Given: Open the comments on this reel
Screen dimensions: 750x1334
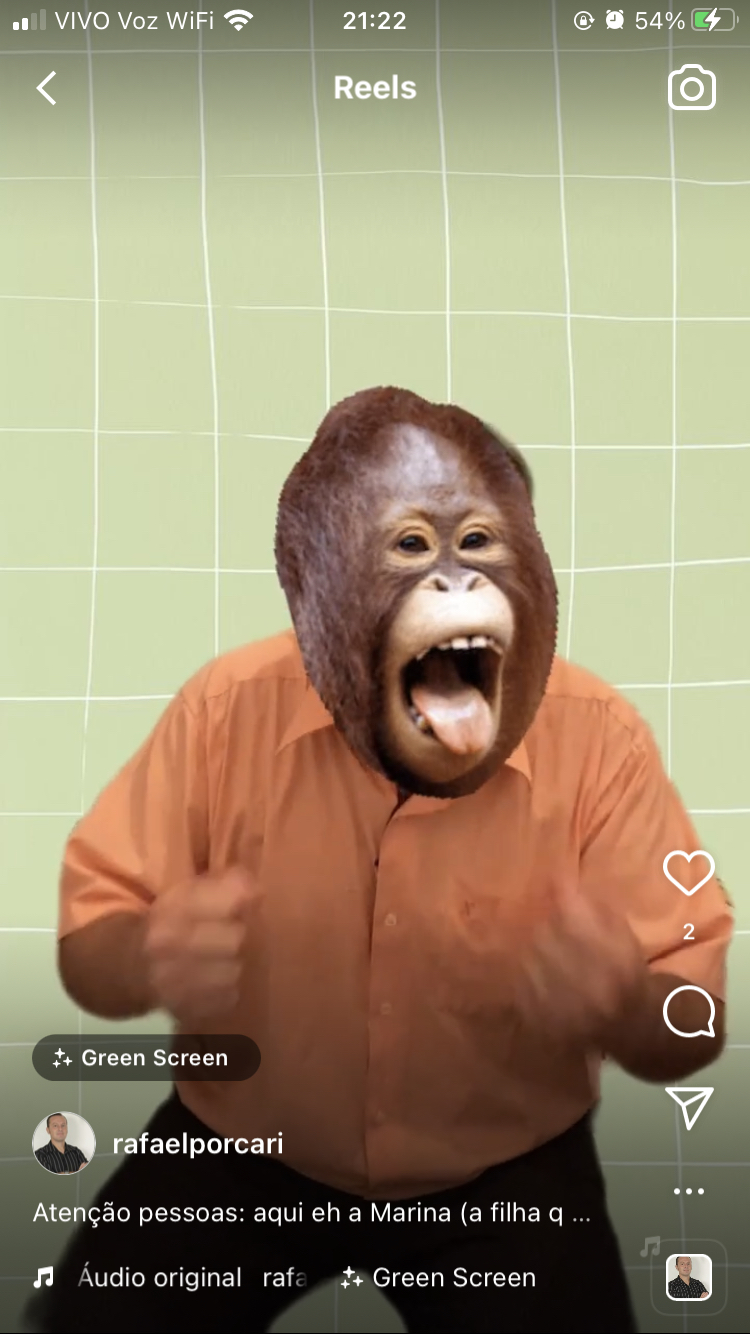Looking at the screenshot, I should (x=689, y=1012).
